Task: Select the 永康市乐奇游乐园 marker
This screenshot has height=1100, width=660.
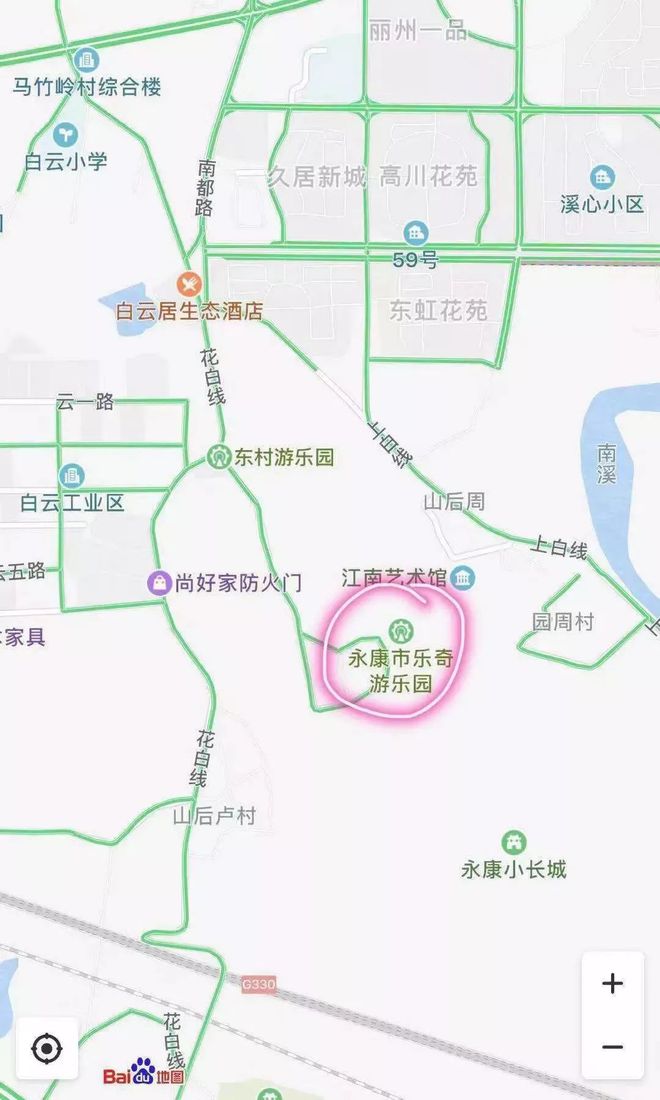Action: pyautogui.click(x=400, y=631)
